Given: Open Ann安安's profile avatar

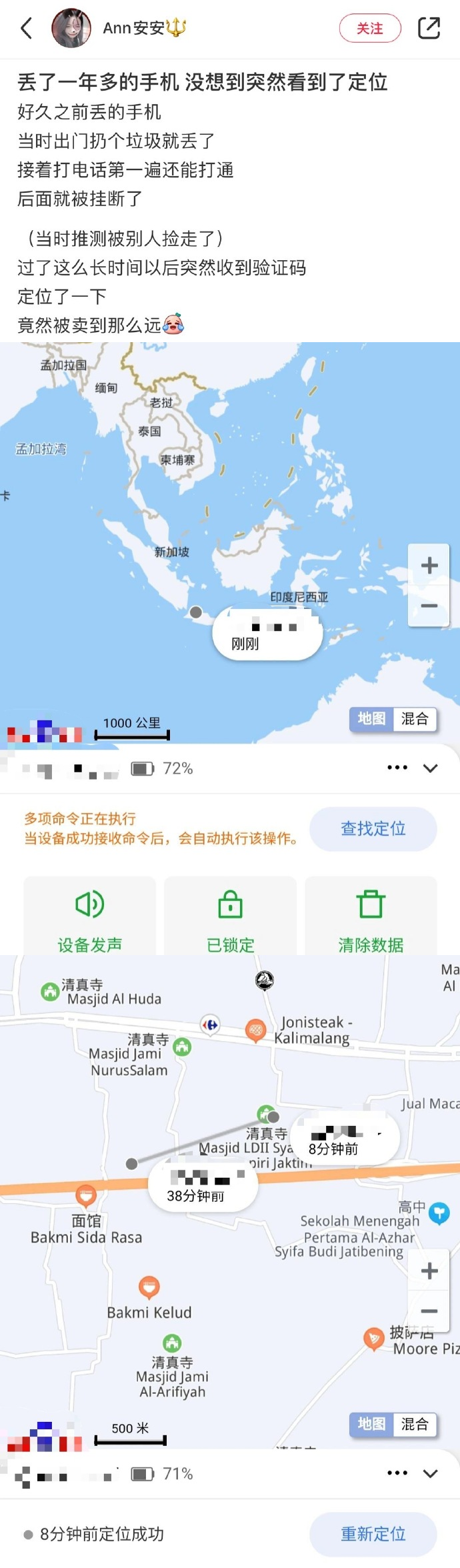Looking at the screenshot, I should [71, 29].
